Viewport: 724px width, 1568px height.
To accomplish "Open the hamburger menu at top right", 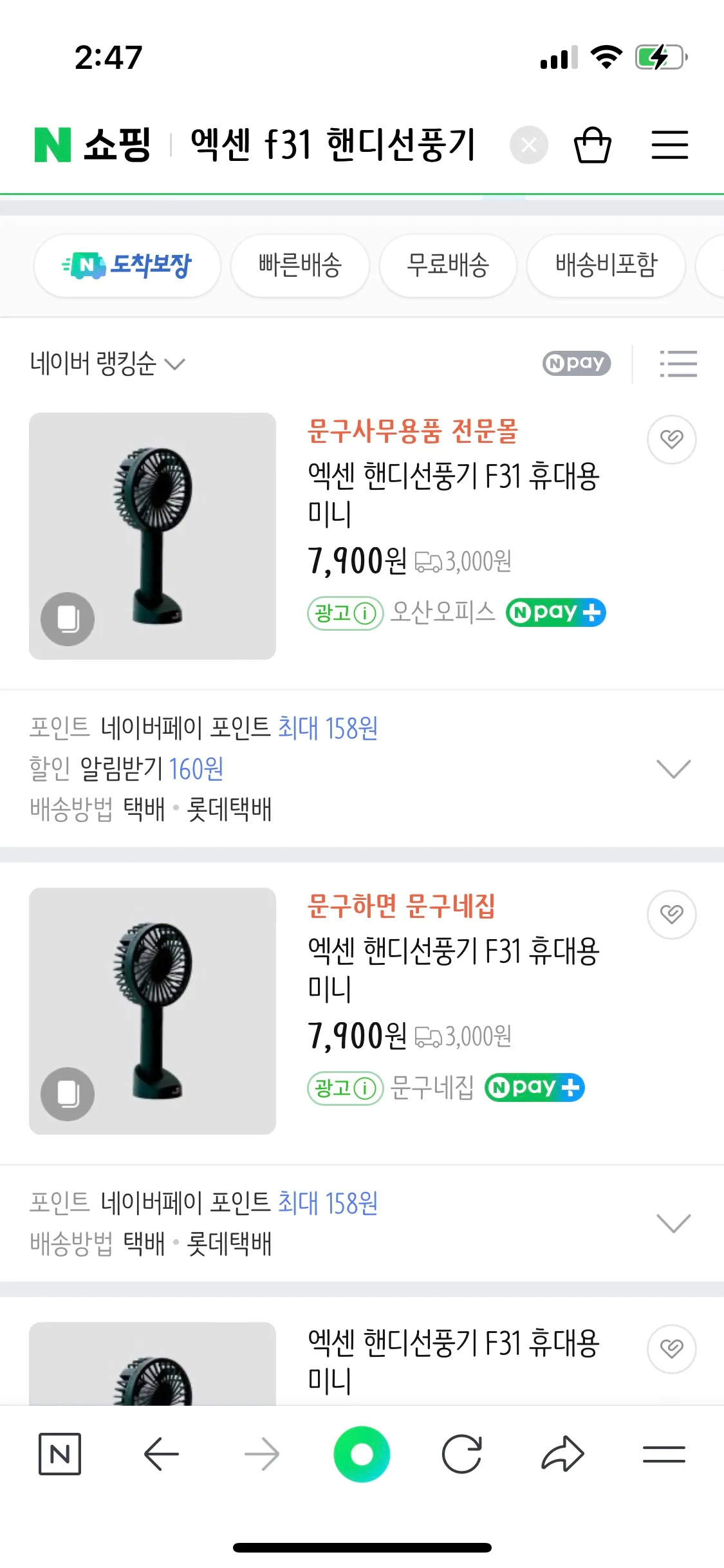I will click(669, 145).
